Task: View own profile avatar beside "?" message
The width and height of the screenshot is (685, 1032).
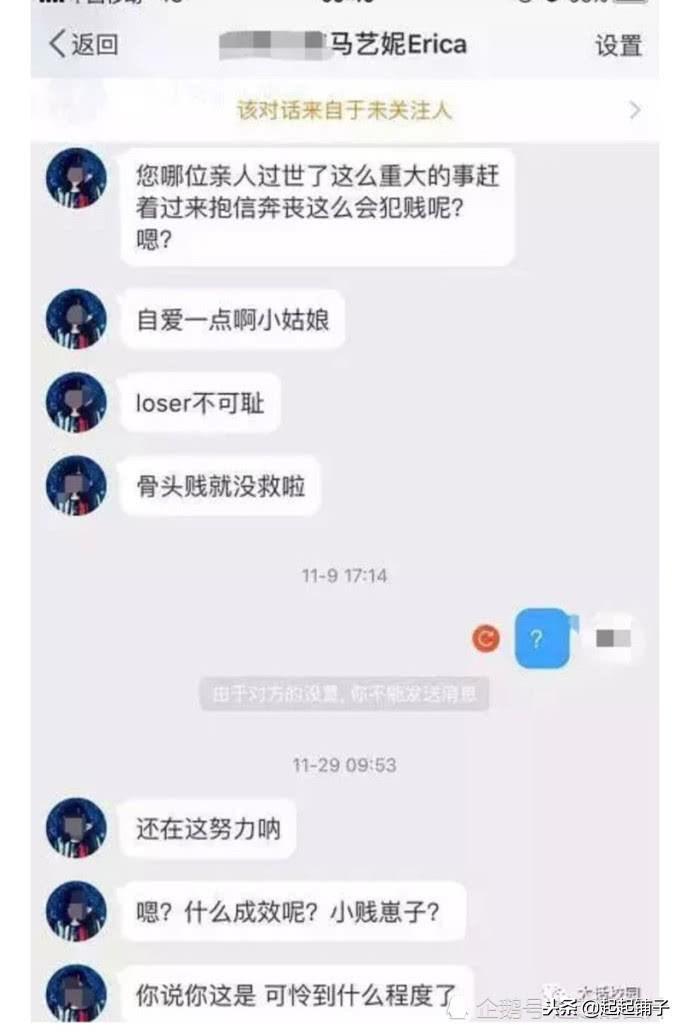Action: point(612,637)
